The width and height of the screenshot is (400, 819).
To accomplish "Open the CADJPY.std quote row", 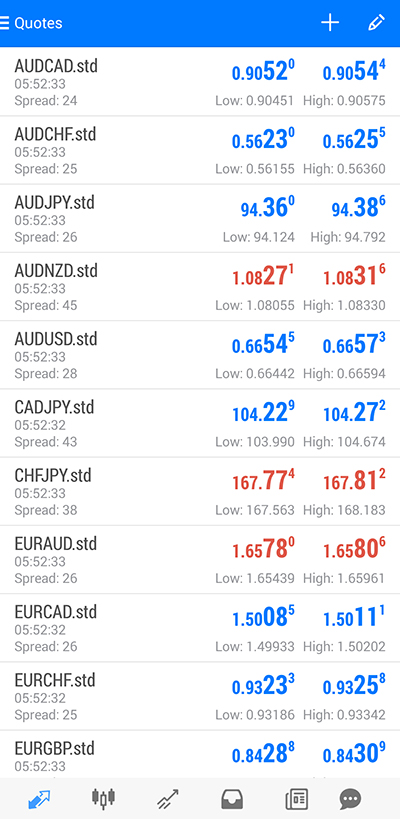I will click(200, 424).
